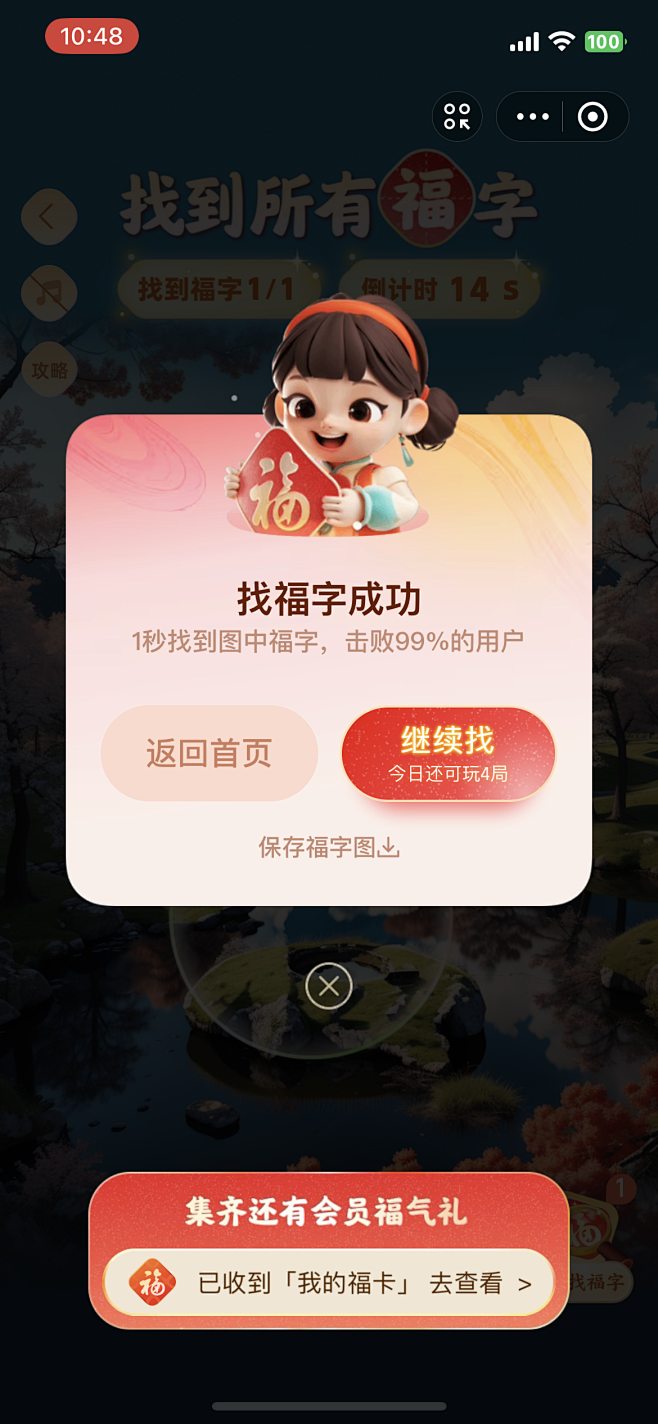Tap 继续找 to play another round
The height and width of the screenshot is (1424, 658).
[448, 753]
